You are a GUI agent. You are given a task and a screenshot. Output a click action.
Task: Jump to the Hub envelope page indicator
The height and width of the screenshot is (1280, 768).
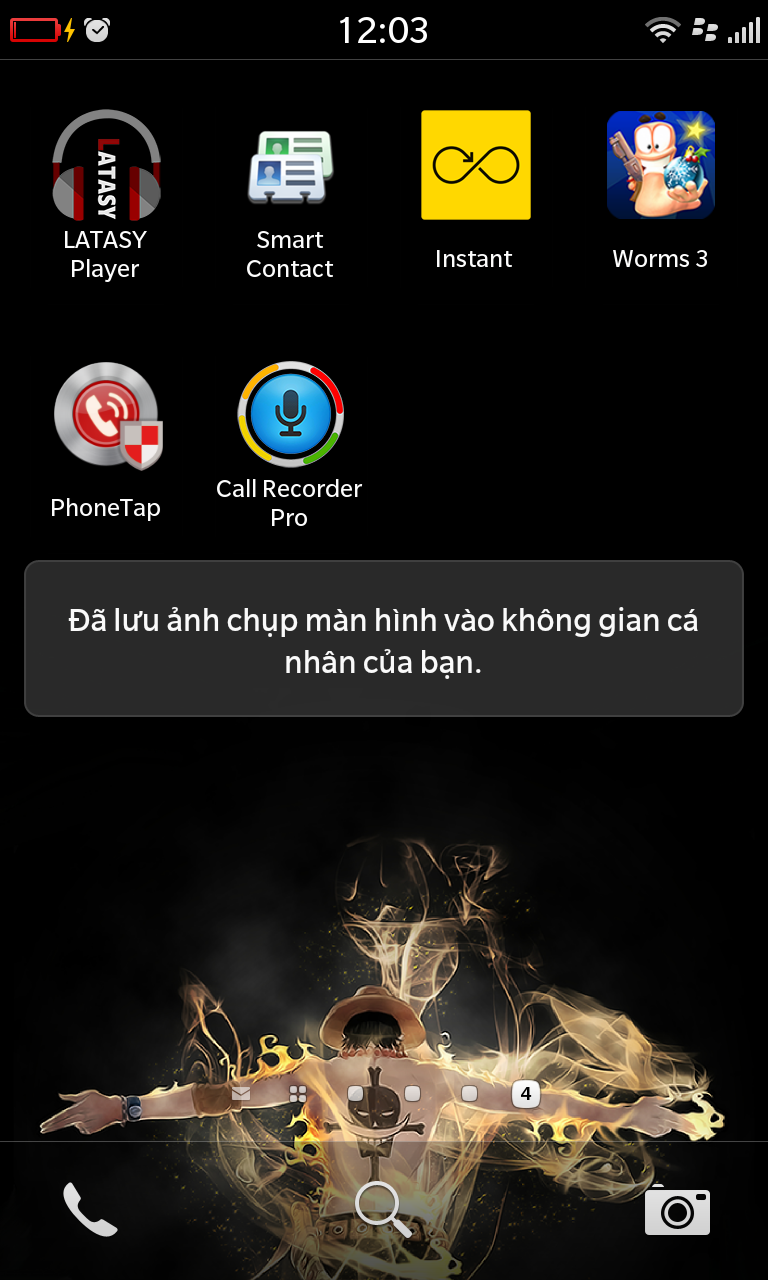click(241, 1094)
